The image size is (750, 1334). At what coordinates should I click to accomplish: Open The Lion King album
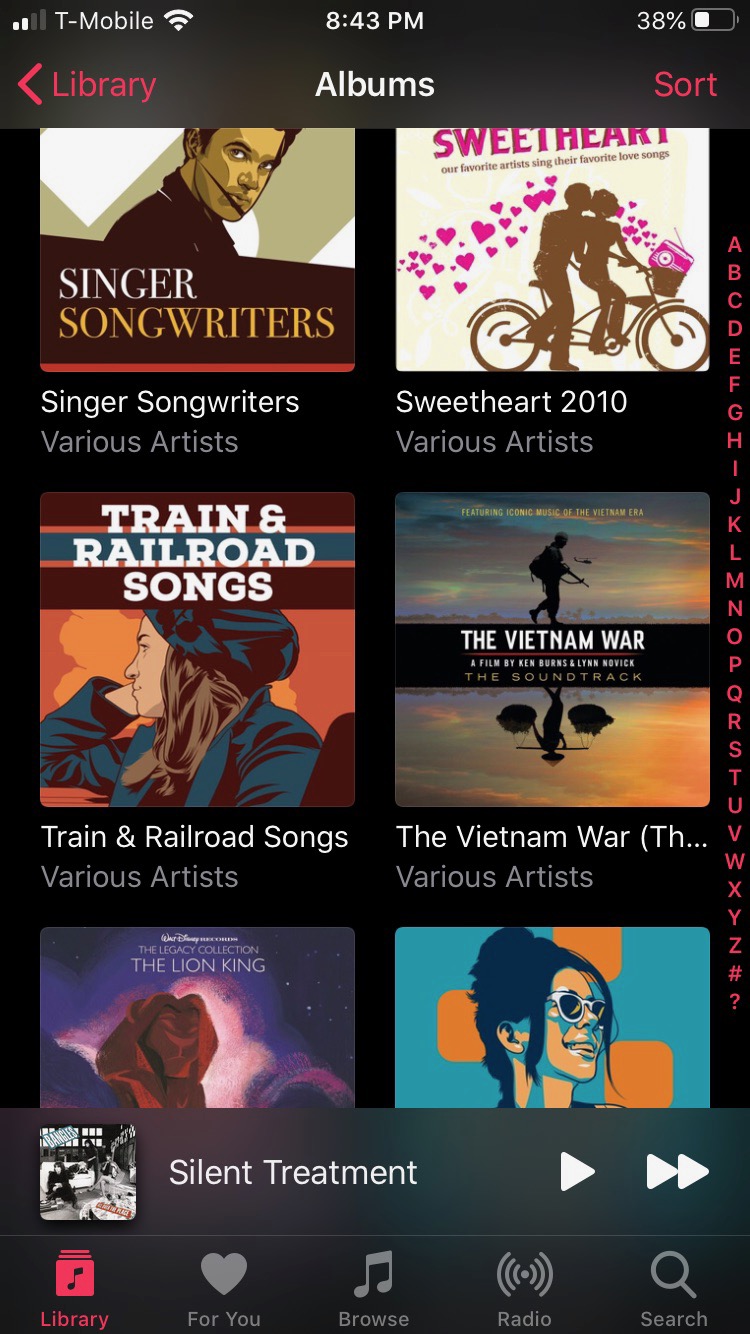pos(197,1017)
